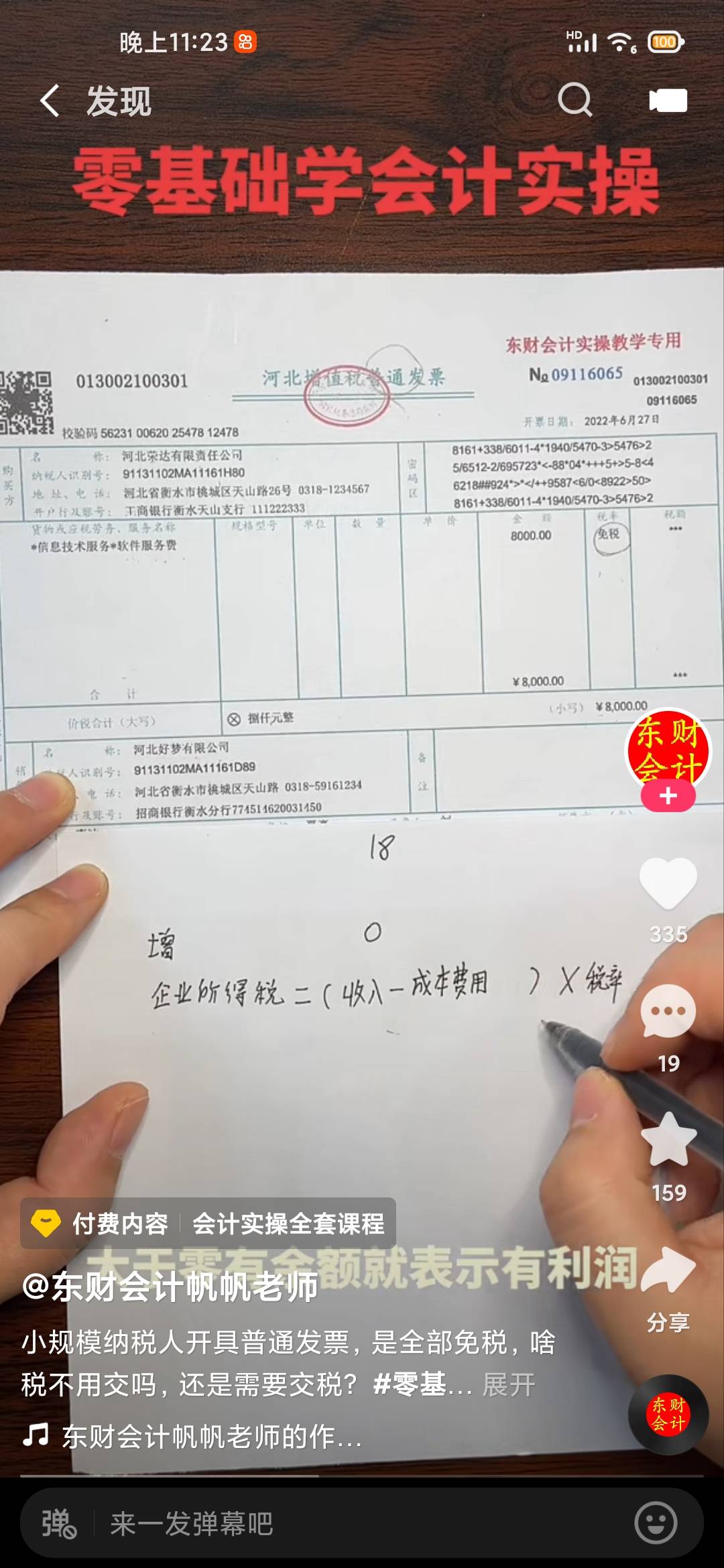The image size is (724, 1568).
Task: Open 东财会计 profile avatar
Action: (667, 749)
